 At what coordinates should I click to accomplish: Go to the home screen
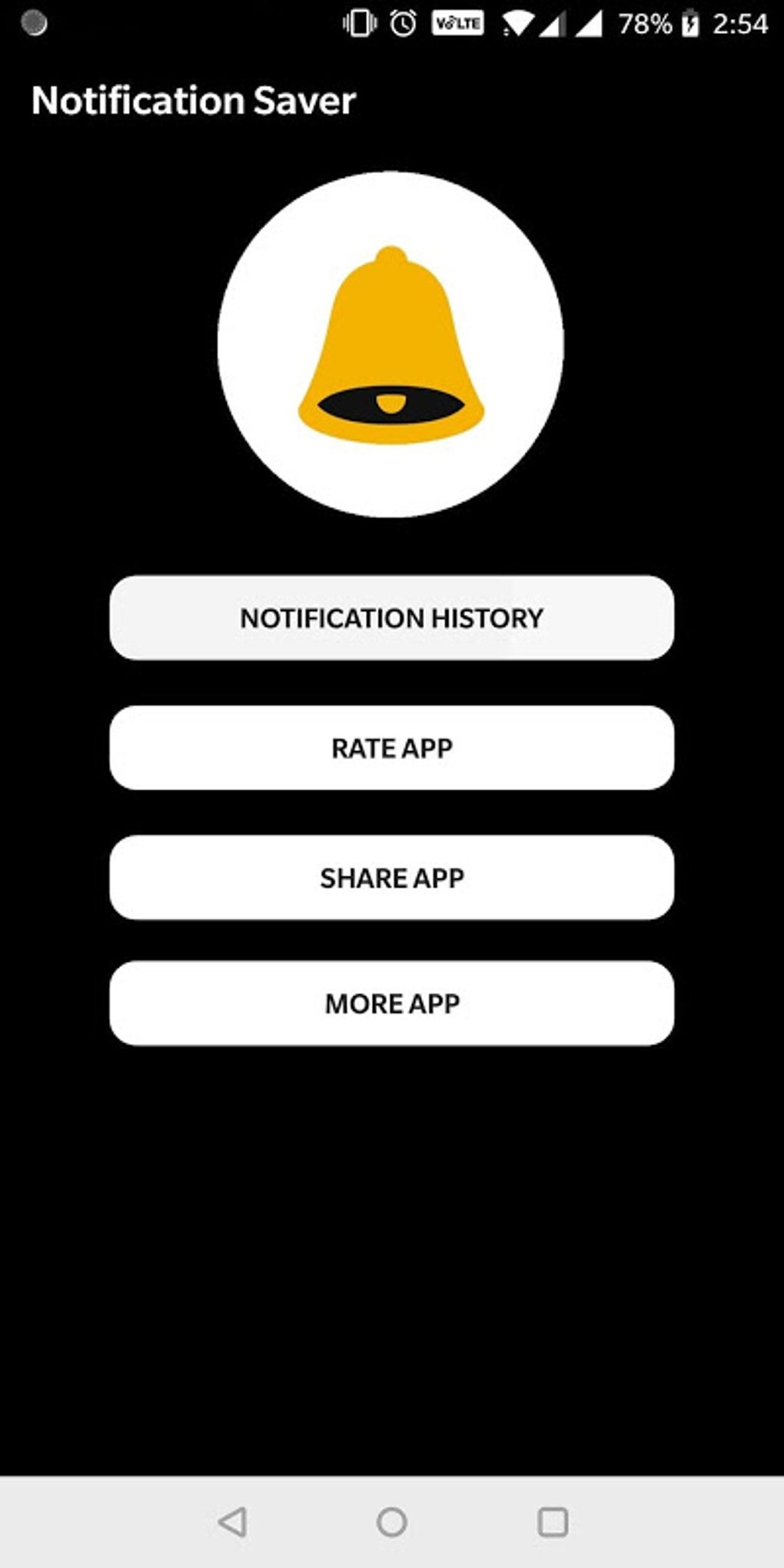(x=391, y=1521)
